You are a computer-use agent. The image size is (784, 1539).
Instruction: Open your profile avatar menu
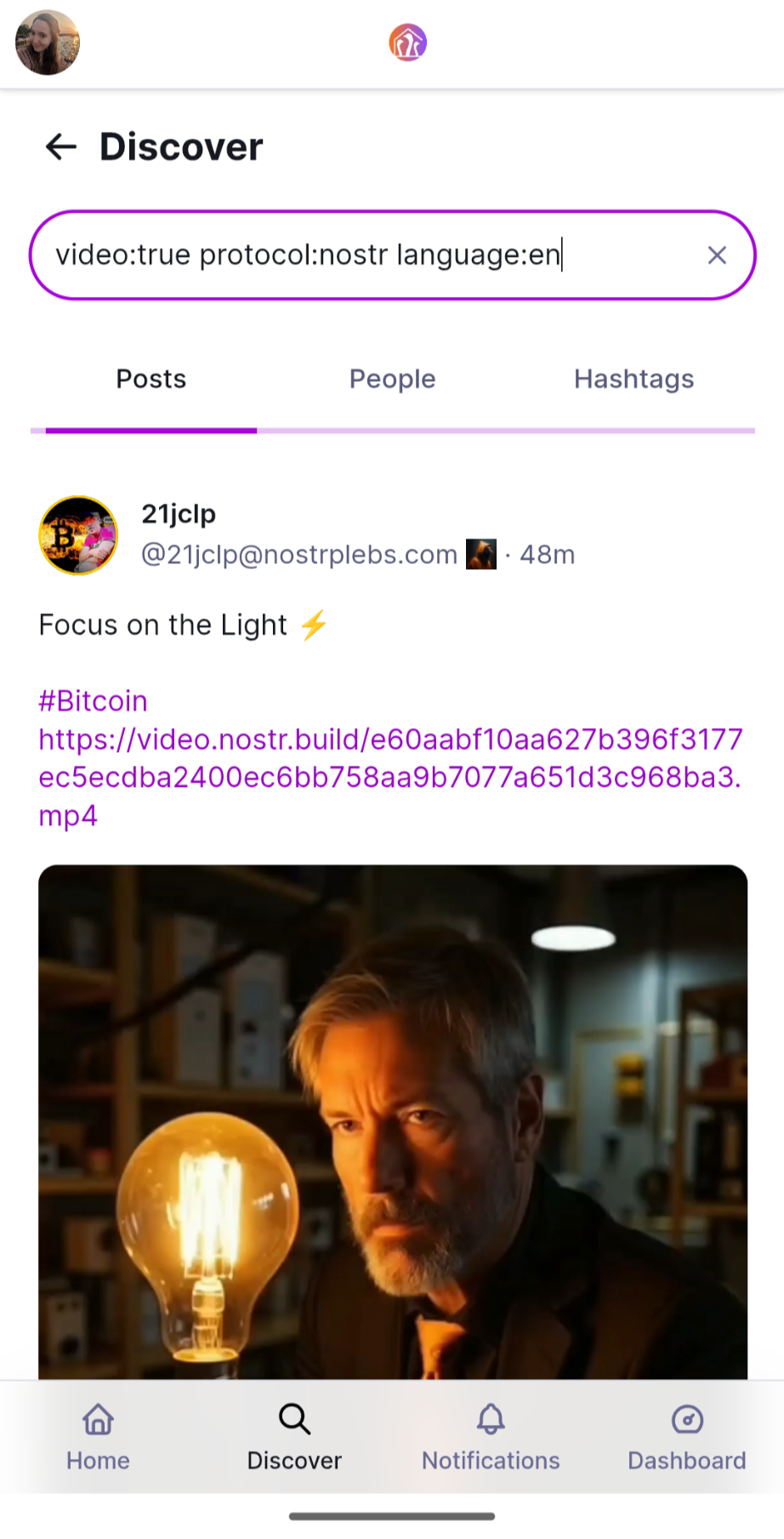click(48, 43)
